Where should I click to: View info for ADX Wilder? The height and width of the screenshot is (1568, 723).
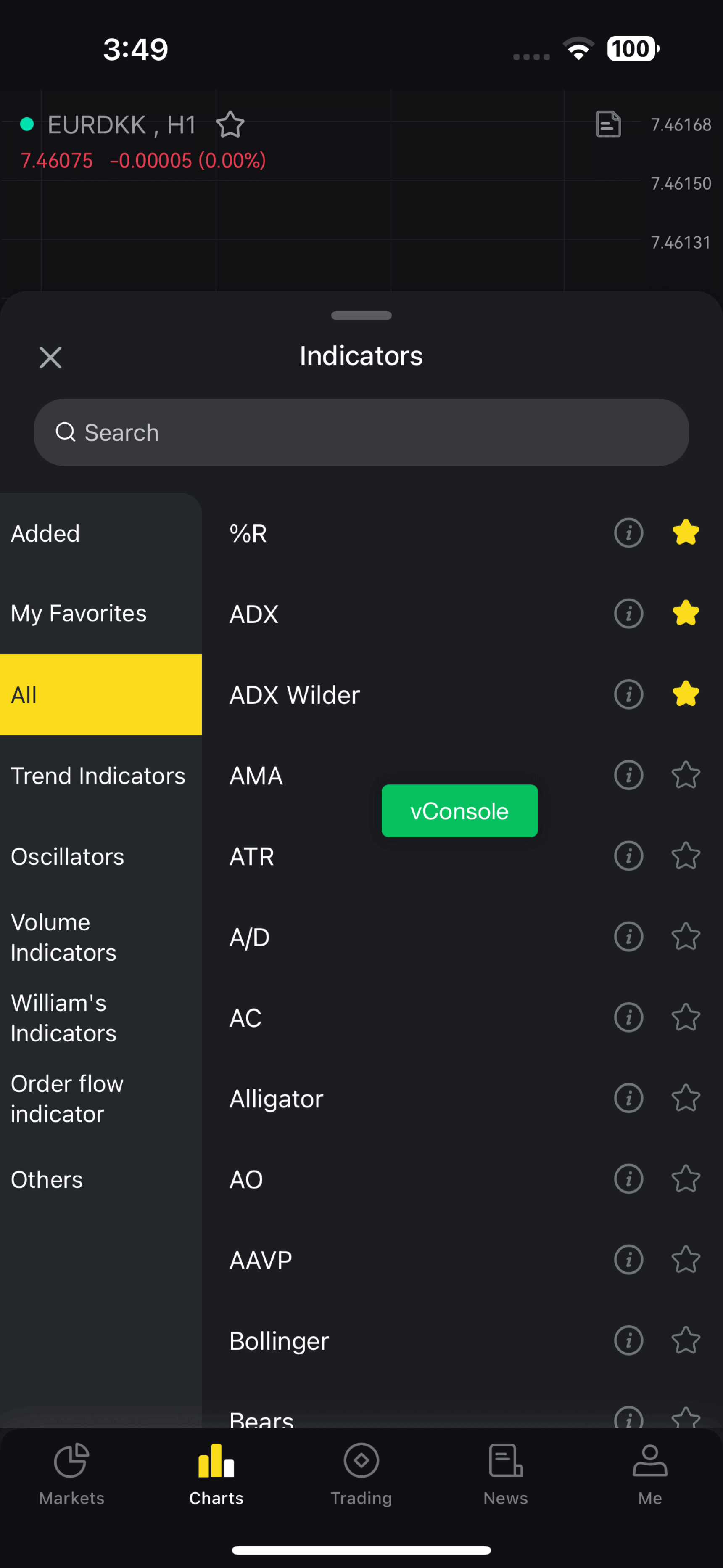click(x=629, y=694)
